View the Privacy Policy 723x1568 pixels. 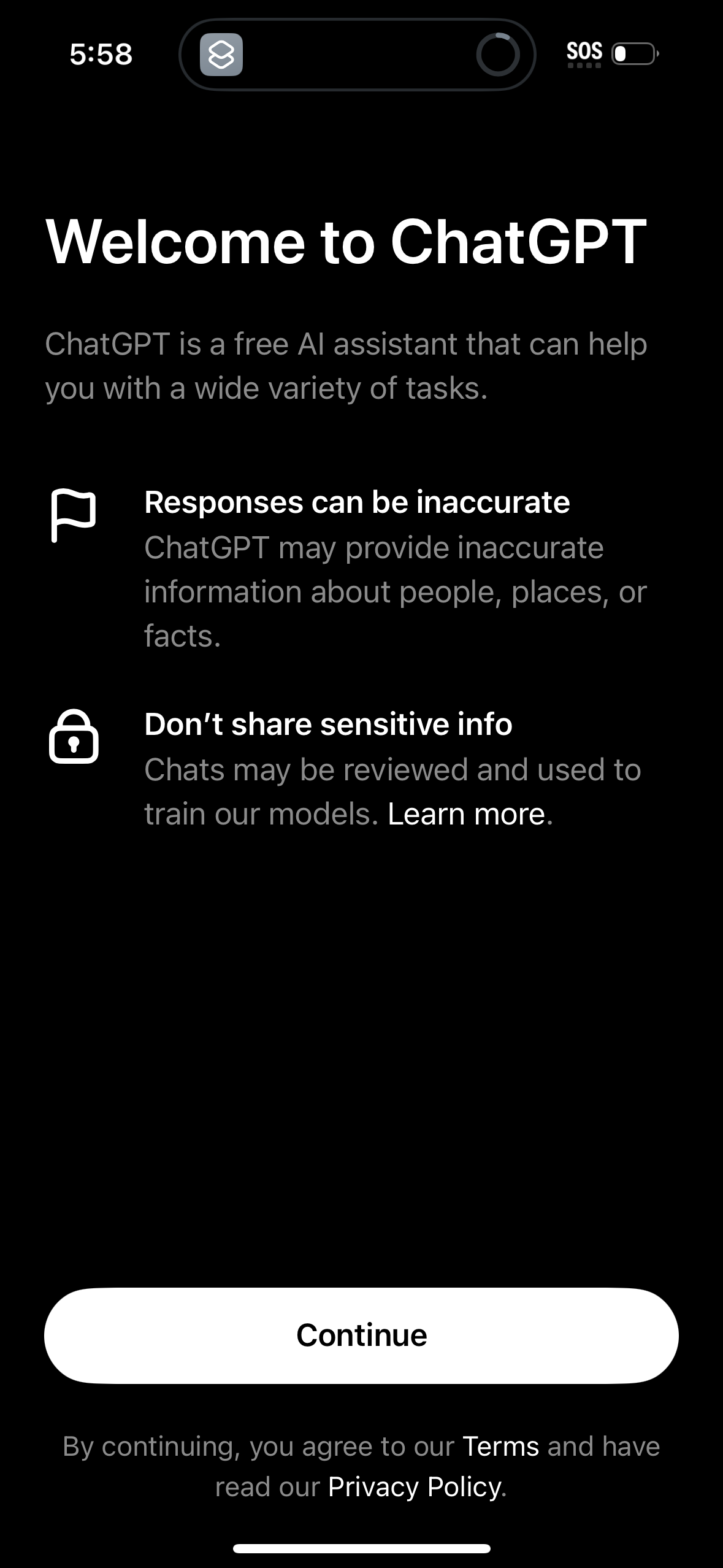[x=415, y=1486]
